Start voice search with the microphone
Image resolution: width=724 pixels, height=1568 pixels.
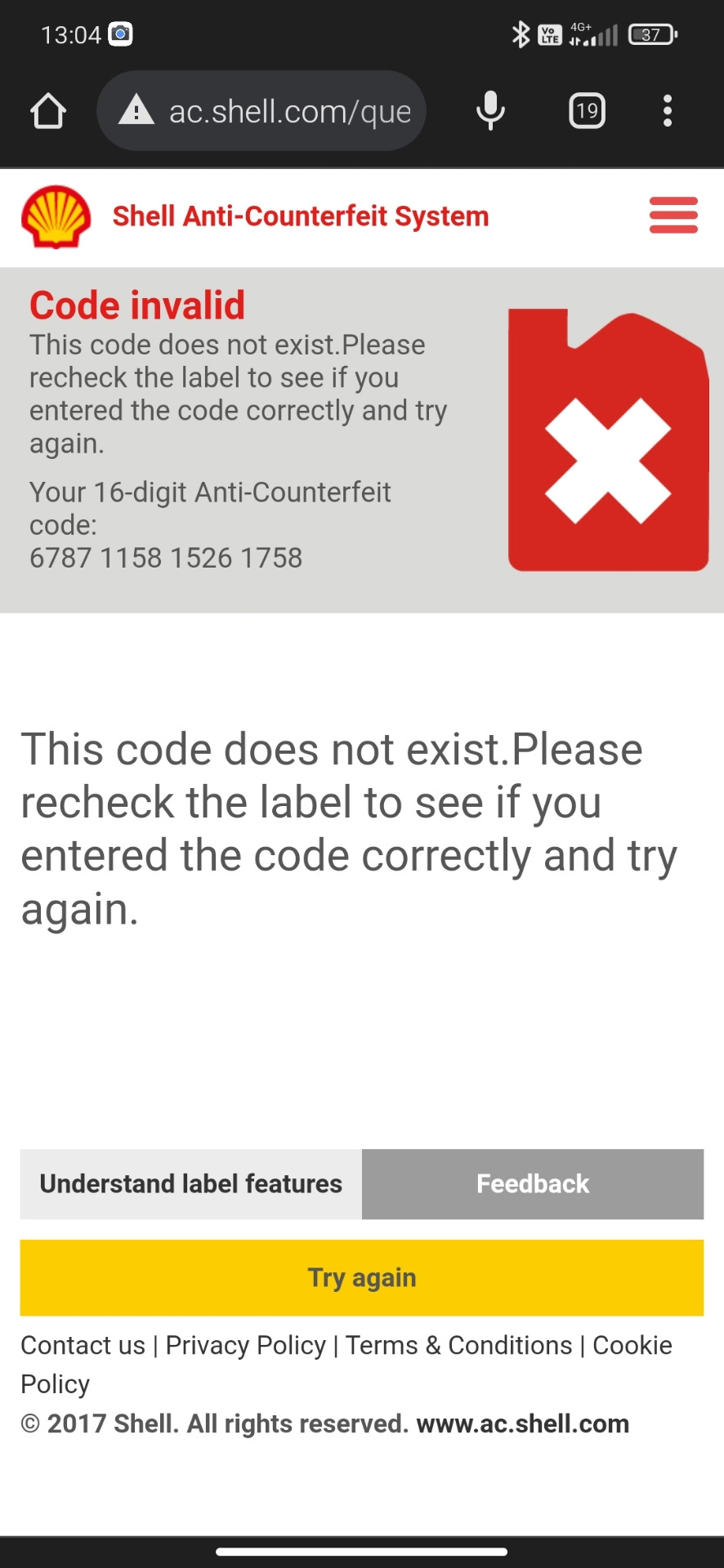point(490,111)
